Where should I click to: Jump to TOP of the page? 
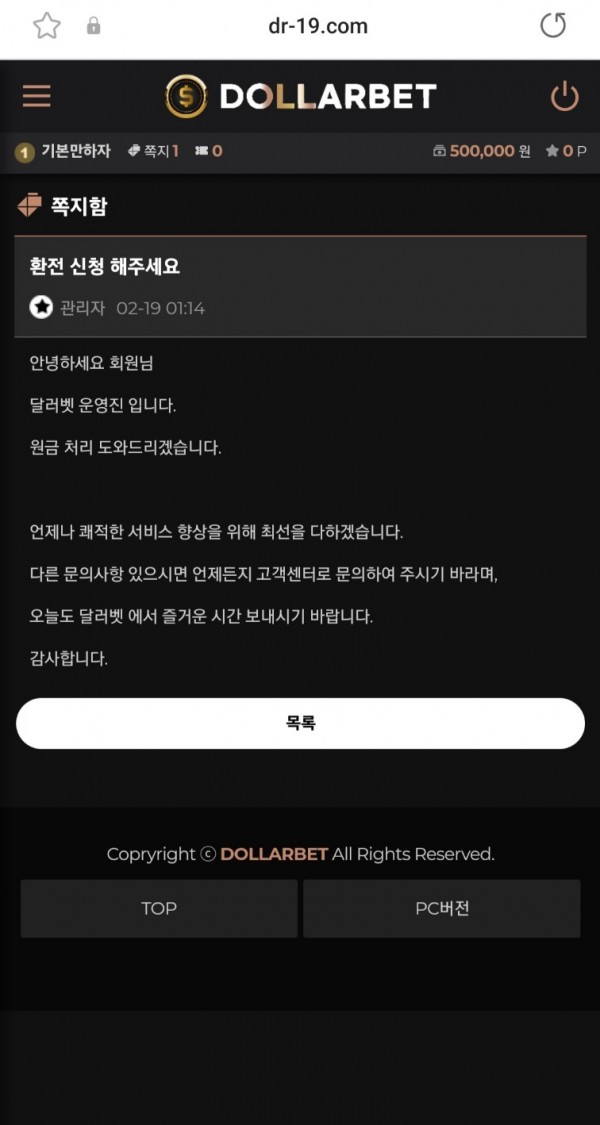coord(159,908)
